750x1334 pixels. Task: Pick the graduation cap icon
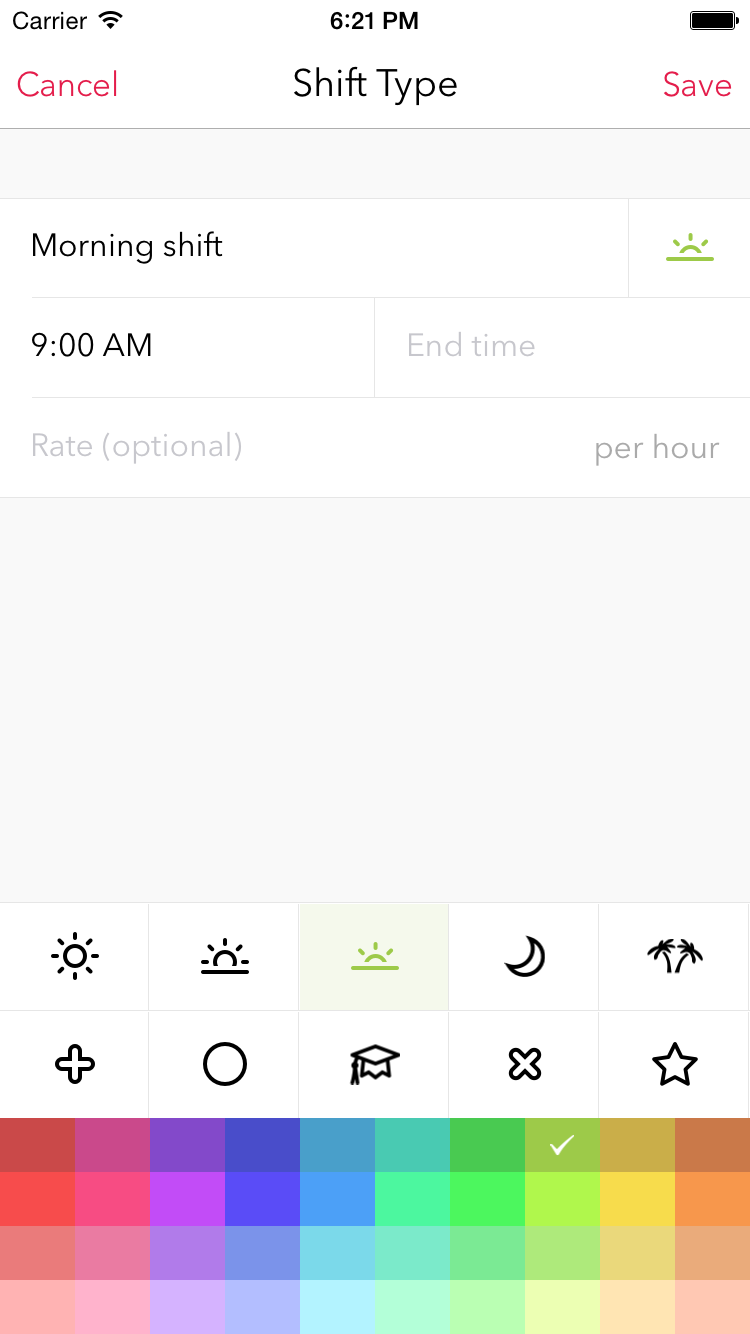point(374,1065)
